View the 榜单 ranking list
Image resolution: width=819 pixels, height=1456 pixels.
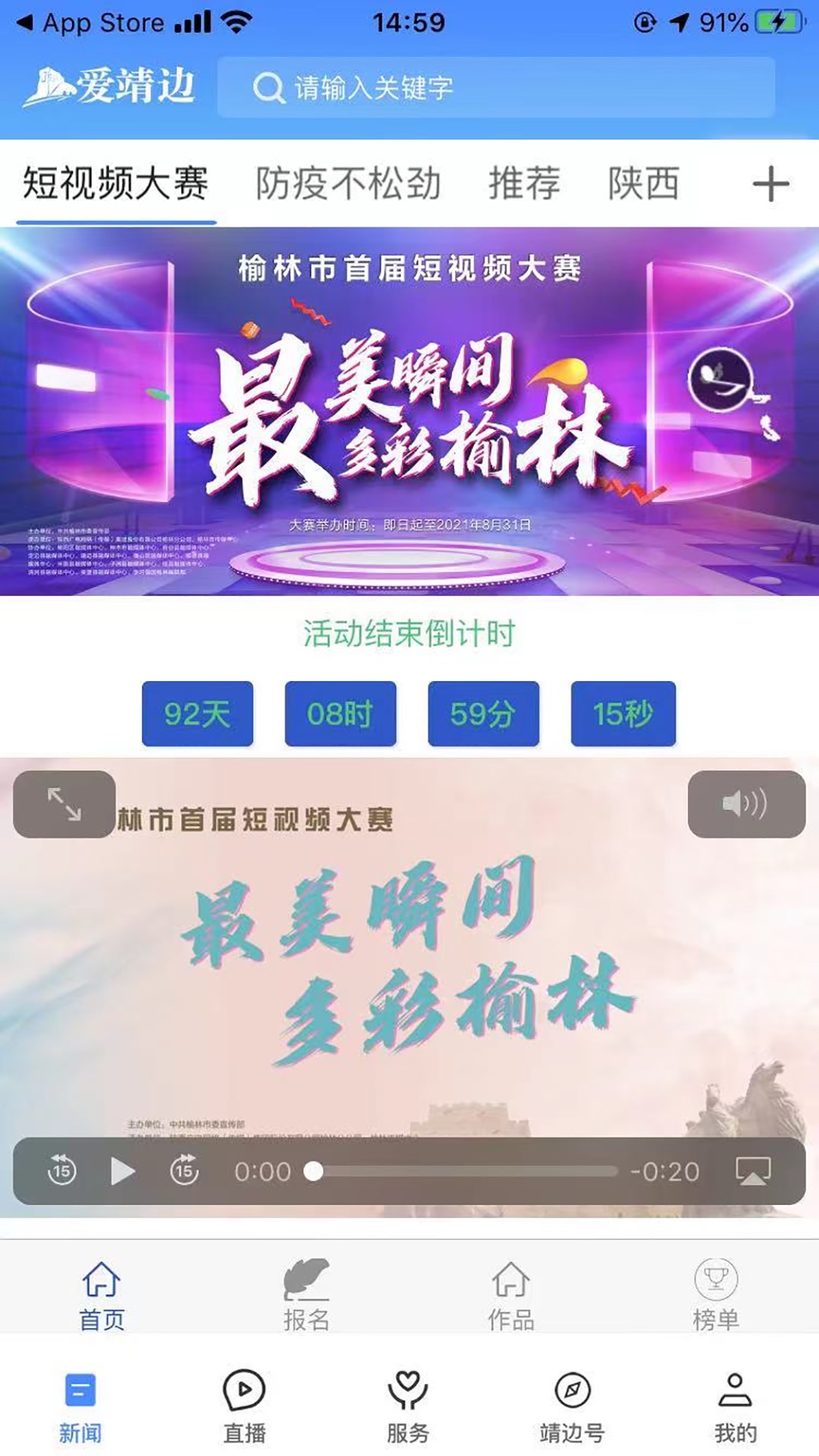tap(716, 1295)
